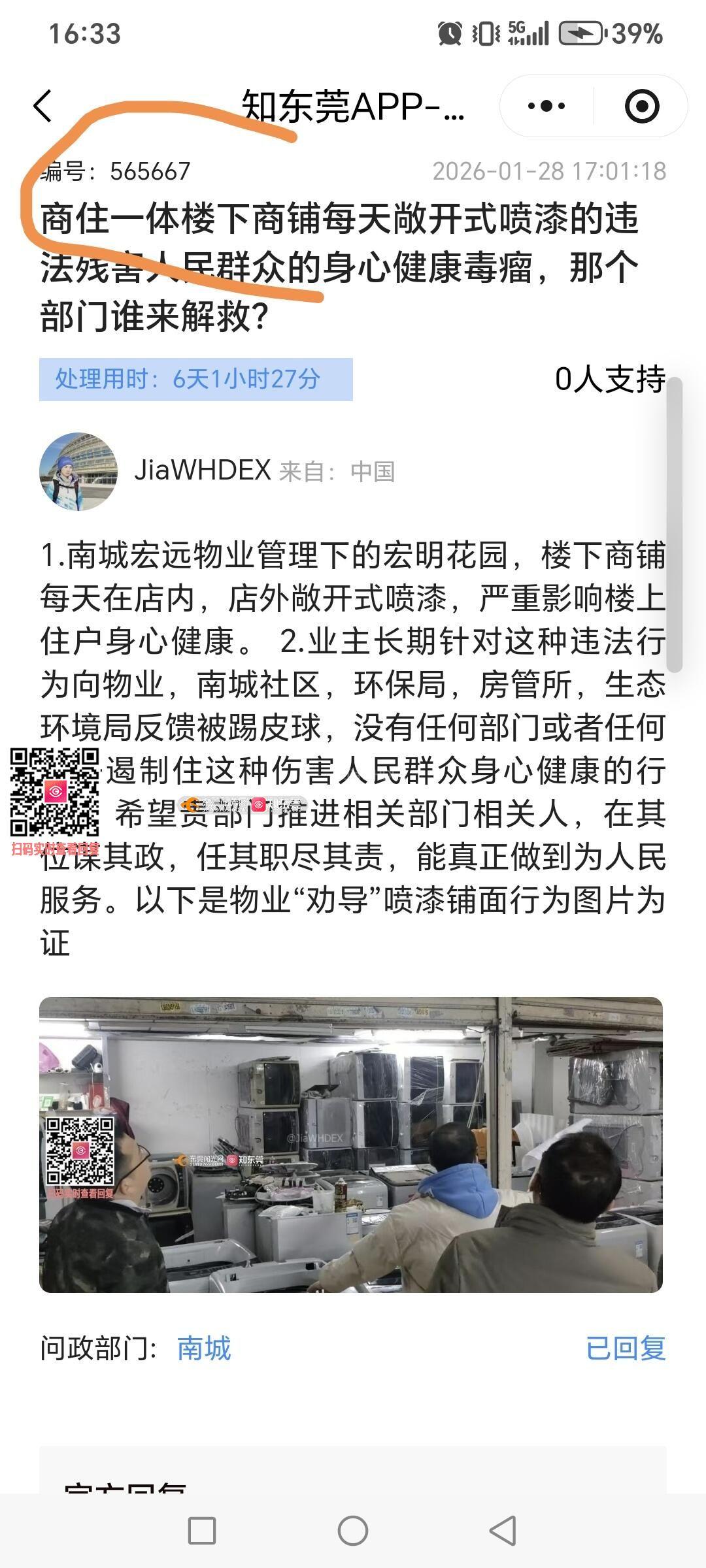Tap the 已回复 status link
Viewport: 706px width, 1568px height.
point(626,1348)
